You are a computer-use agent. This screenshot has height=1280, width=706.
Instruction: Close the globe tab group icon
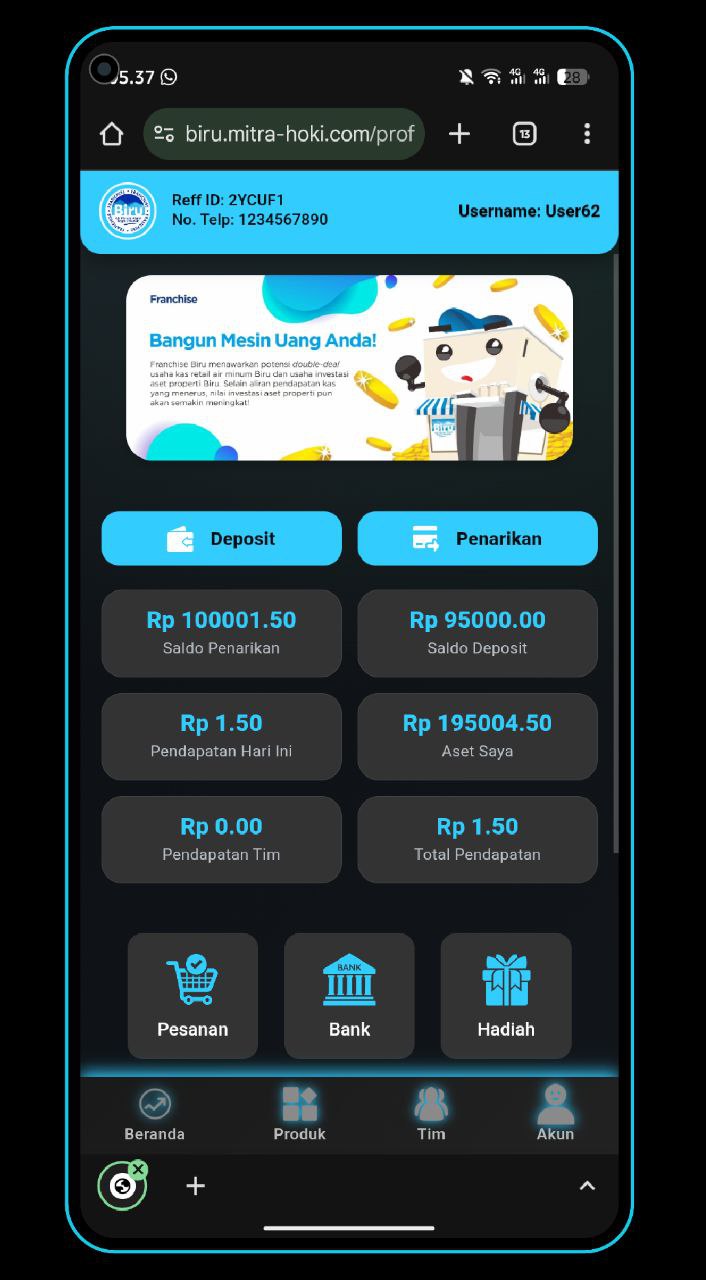click(x=138, y=1169)
